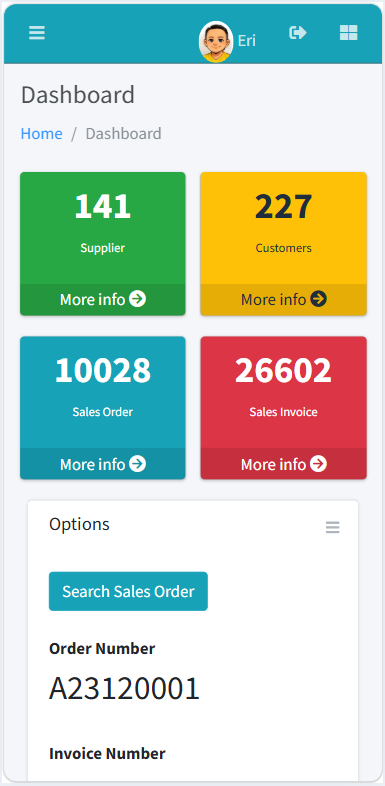This screenshot has width=385, height=786.
Task: Open the Options panel menu icon
Action: 332,527
